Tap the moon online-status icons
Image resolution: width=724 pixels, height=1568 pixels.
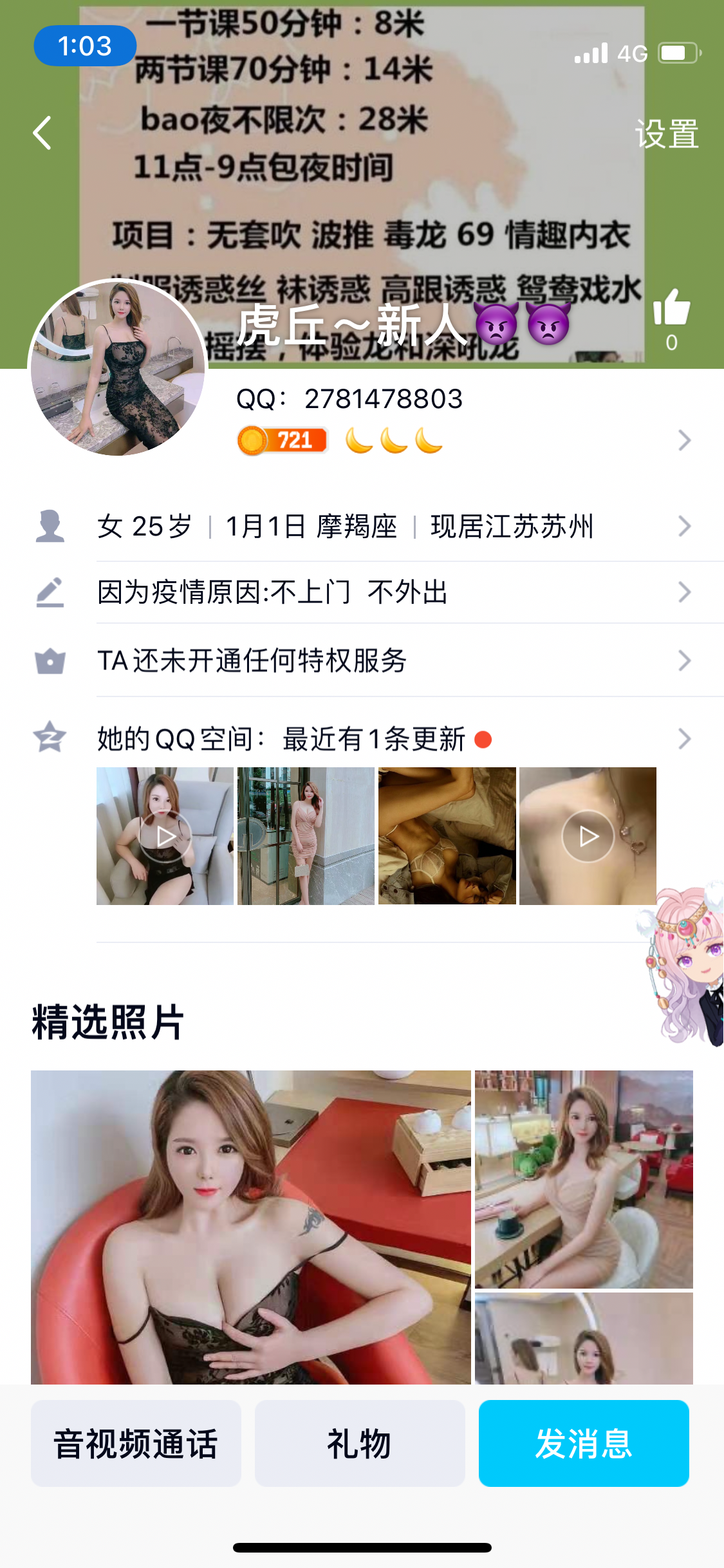[x=393, y=440]
